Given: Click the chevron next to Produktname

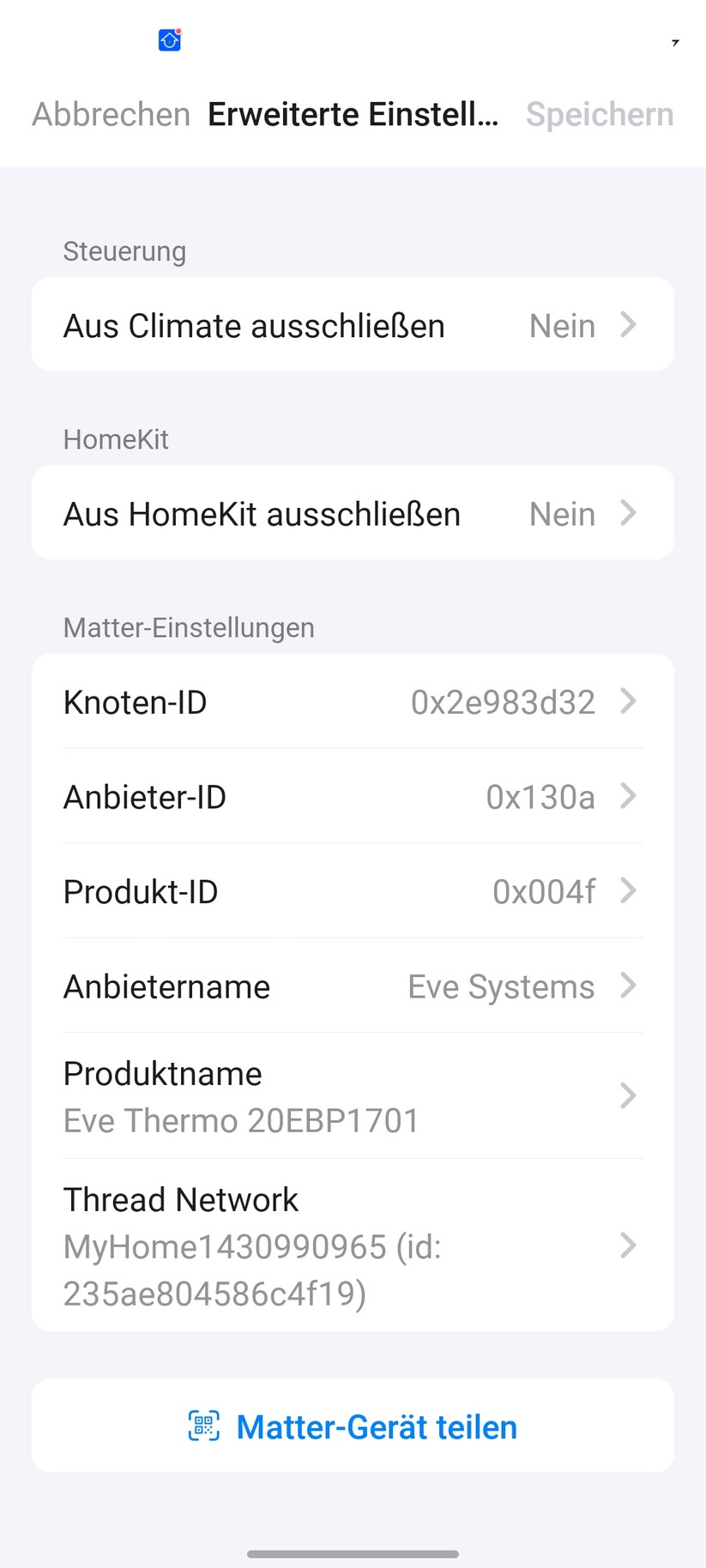Looking at the screenshot, I should (x=629, y=1096).
